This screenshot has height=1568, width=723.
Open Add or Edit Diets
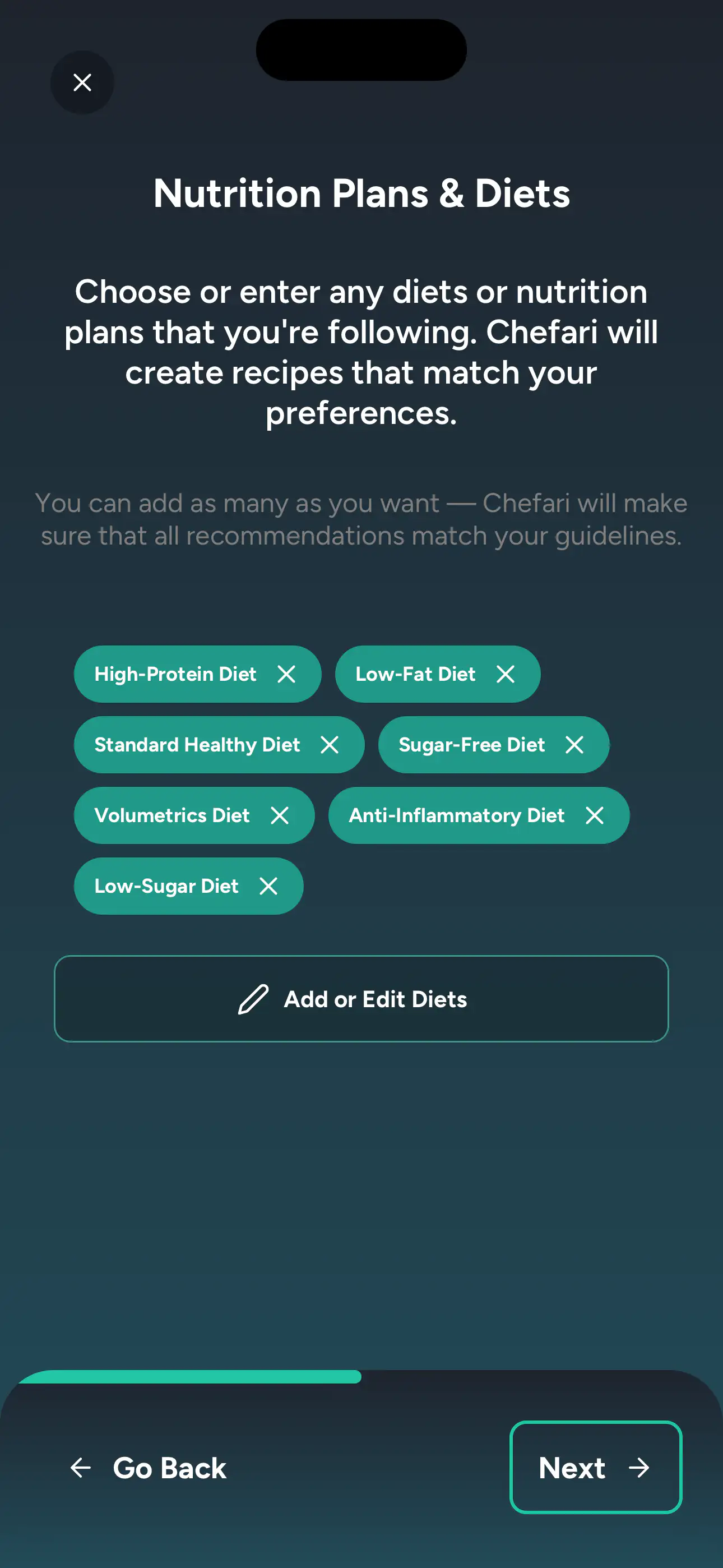(x=361, y=999)
